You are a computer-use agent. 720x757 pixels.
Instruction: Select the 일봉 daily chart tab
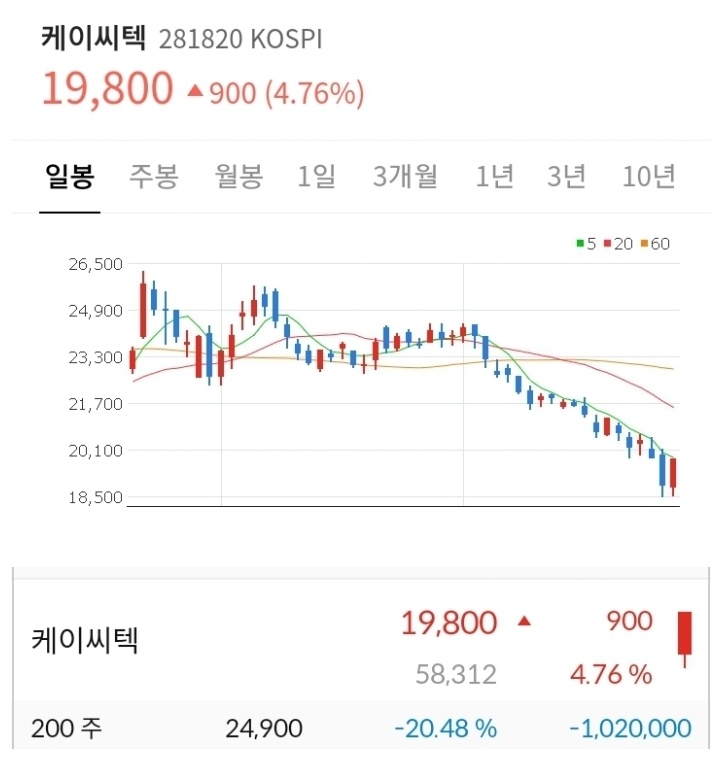pos(70,177)
